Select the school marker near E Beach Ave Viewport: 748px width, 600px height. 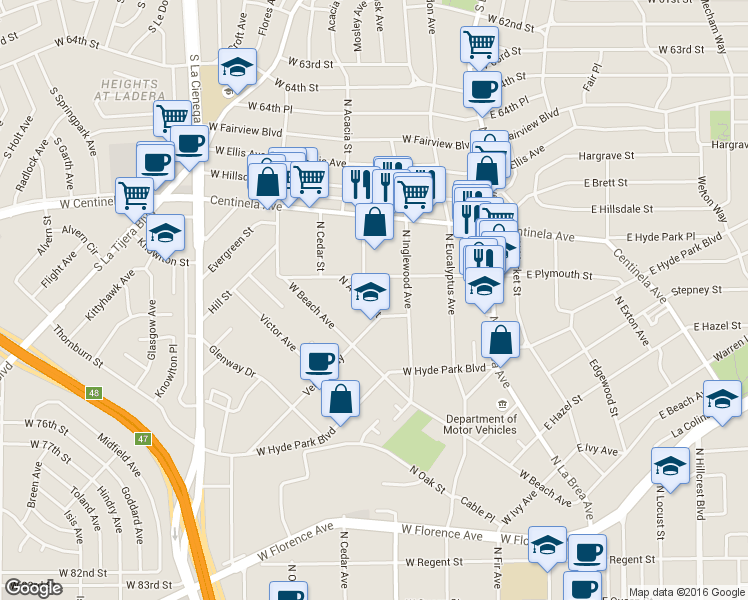[722, 398]
